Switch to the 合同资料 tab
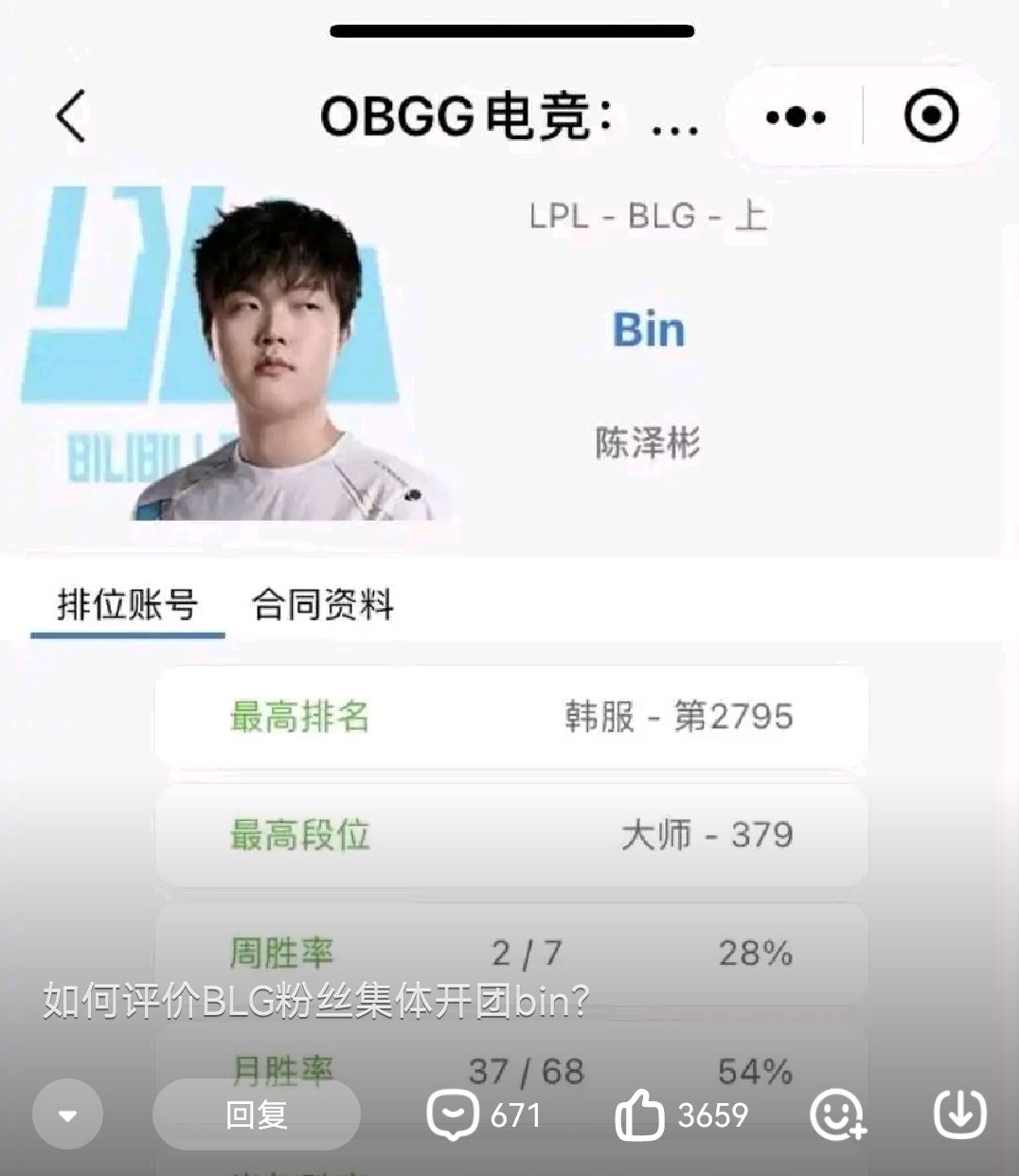 point(323,604)
